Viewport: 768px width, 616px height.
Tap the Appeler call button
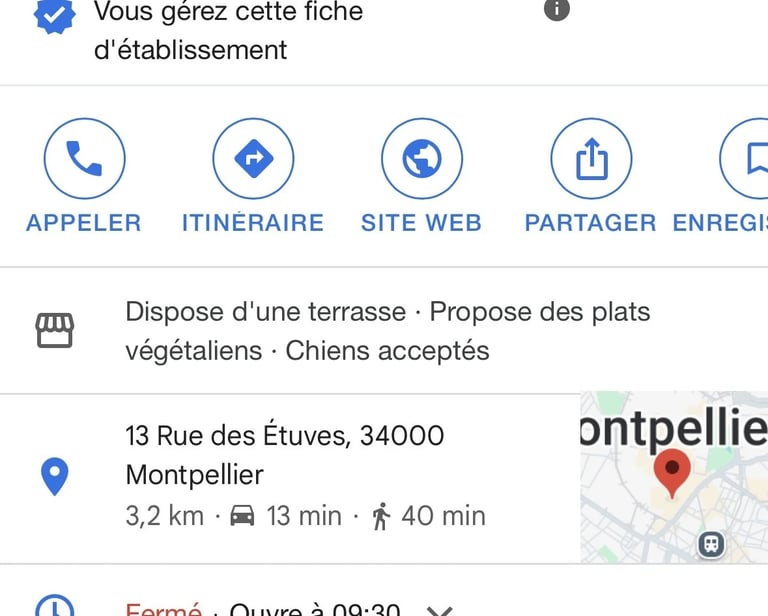84,160
